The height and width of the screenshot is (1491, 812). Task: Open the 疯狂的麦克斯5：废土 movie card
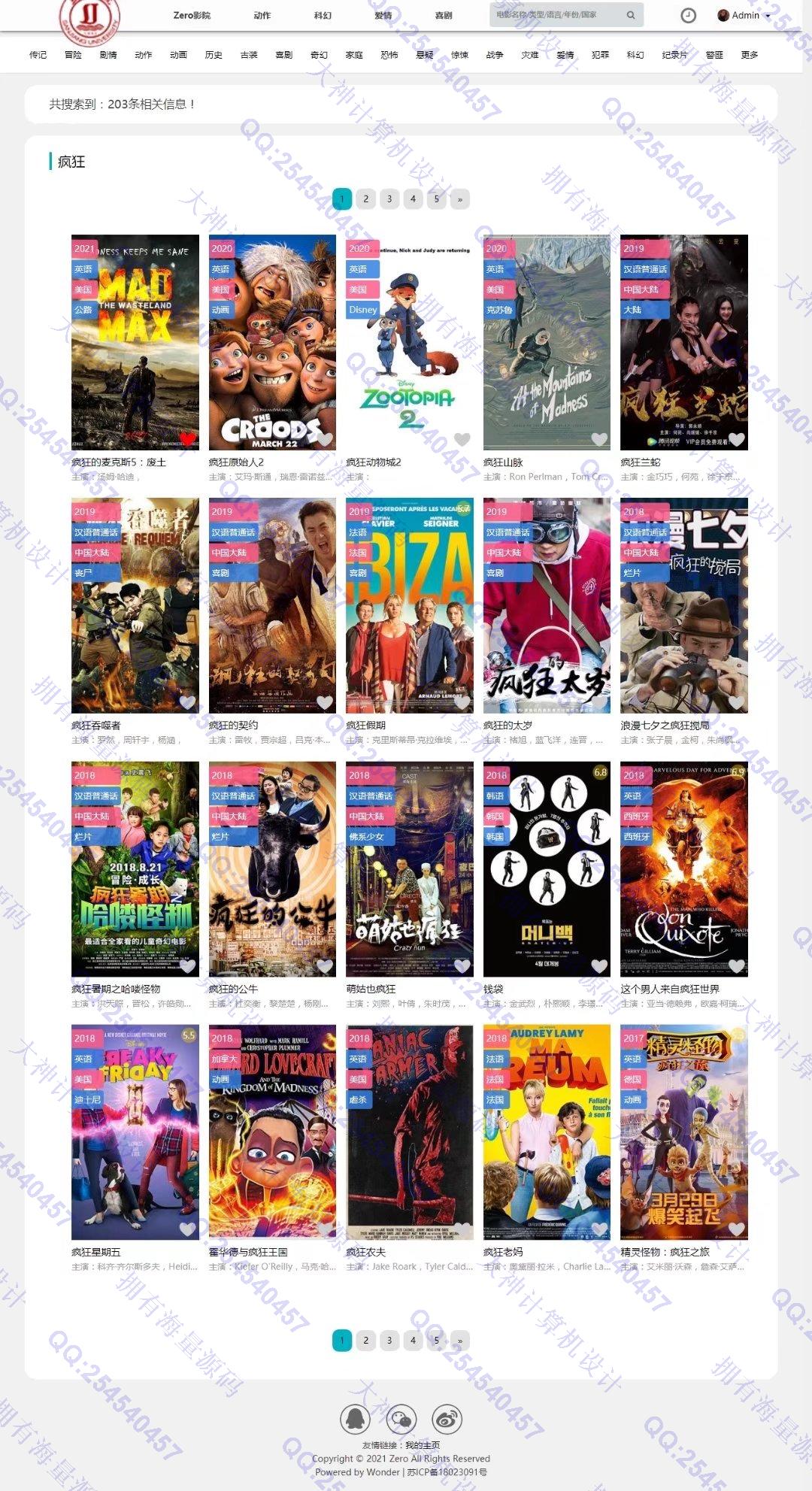click(x=135, y=342)
